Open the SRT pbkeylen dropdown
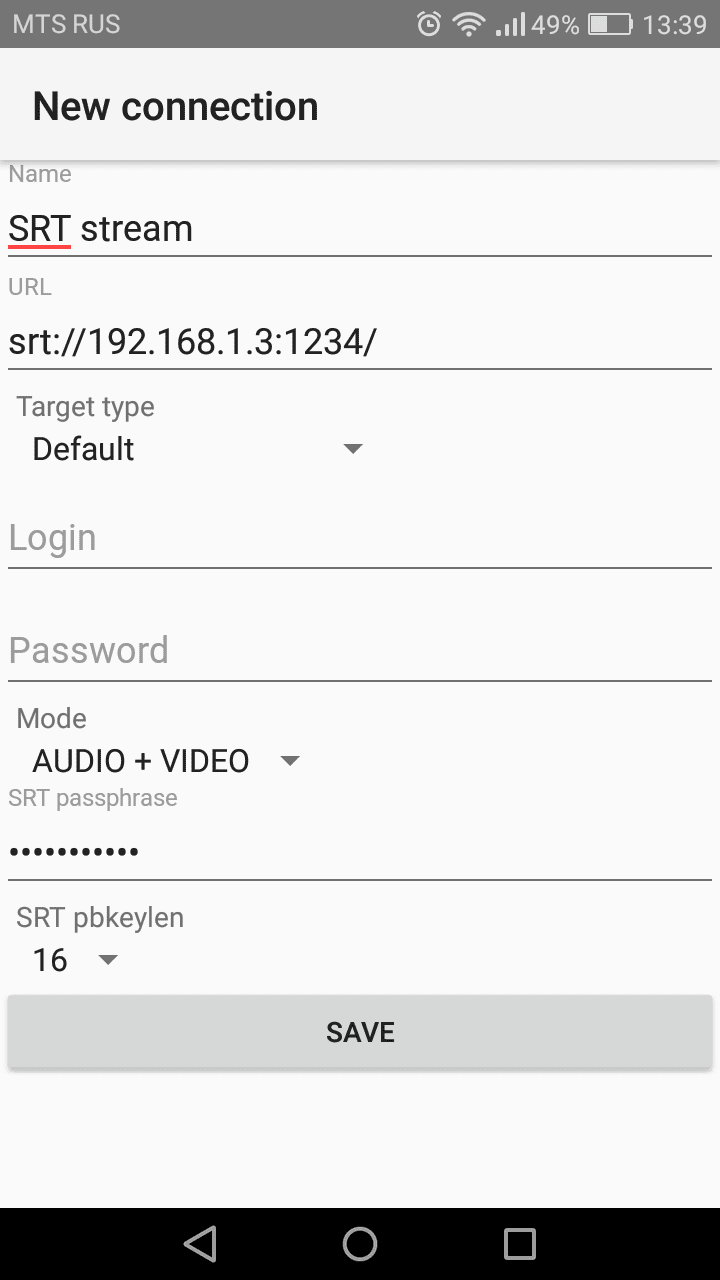720x1280 pixels. (107, 959)
